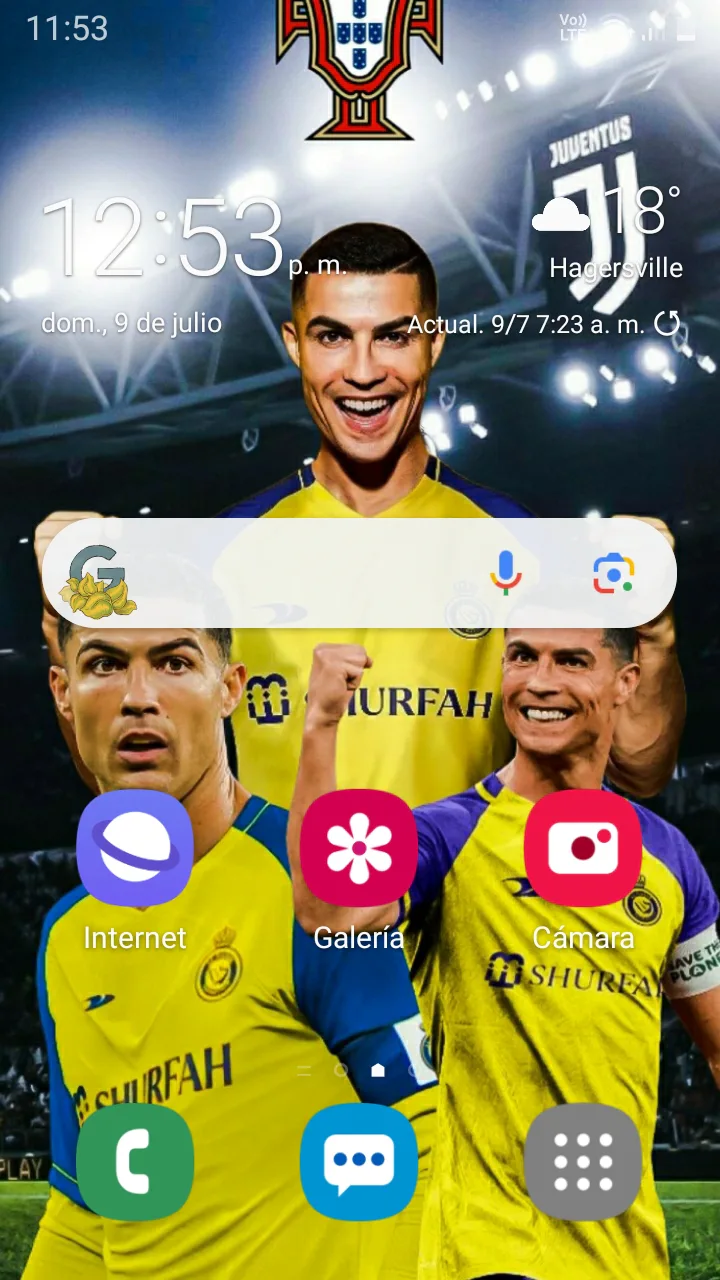Refresh the weather widget

667,323
